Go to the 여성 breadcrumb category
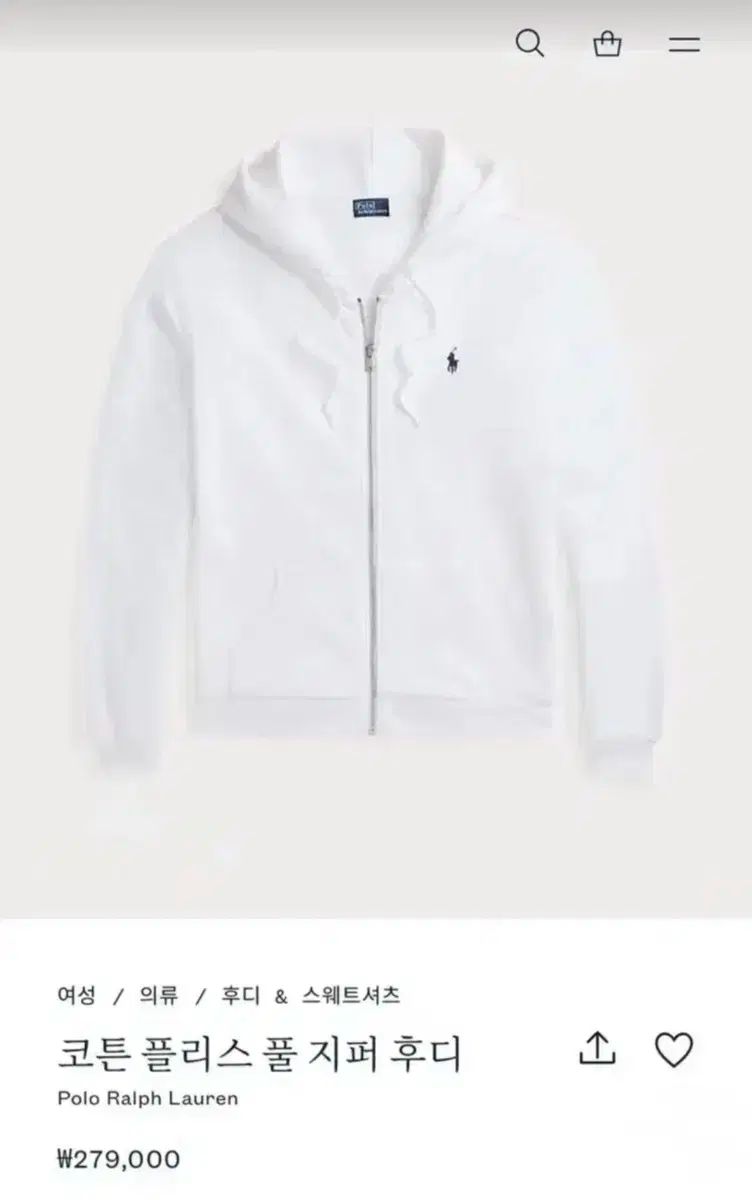 click(77, 995)
